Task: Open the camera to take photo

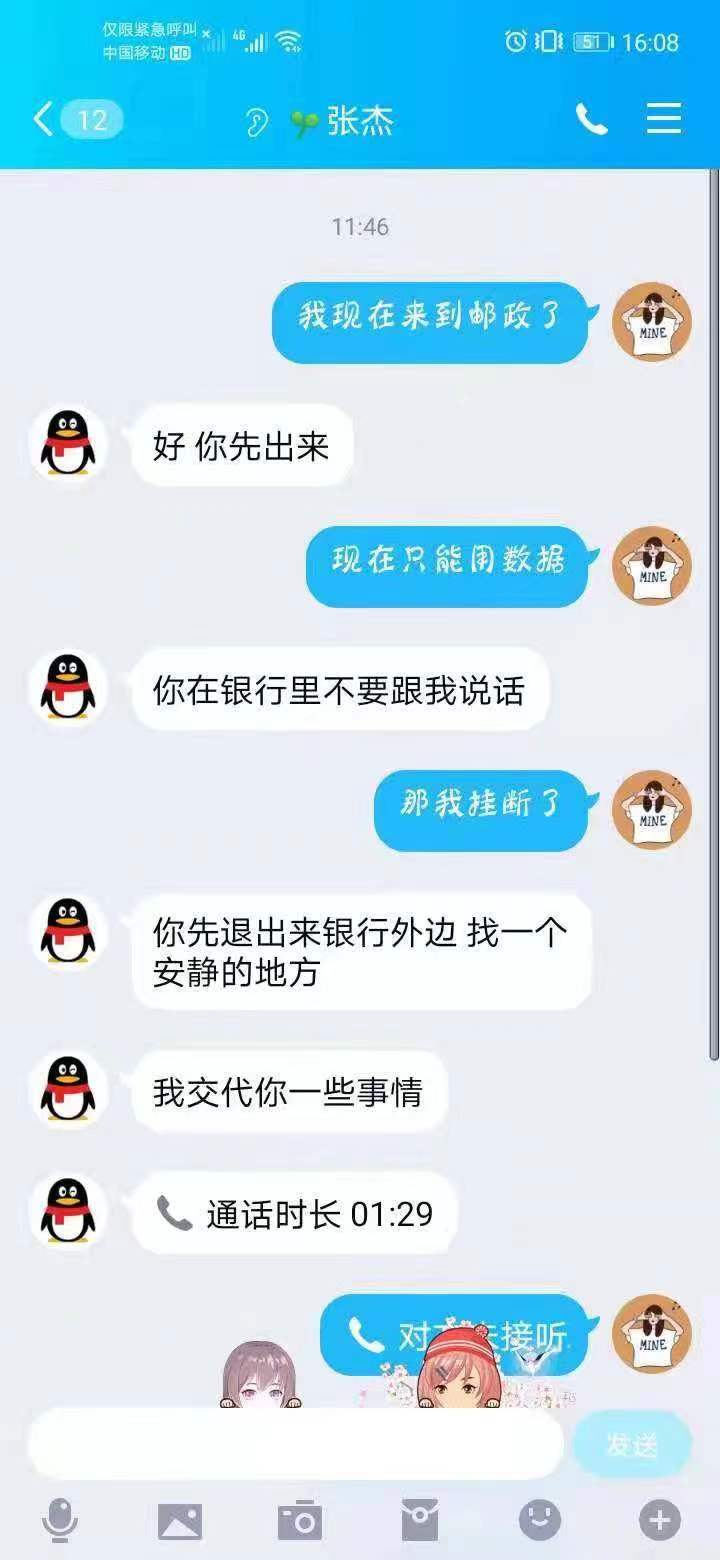Action: click(x=300, y=1521)
